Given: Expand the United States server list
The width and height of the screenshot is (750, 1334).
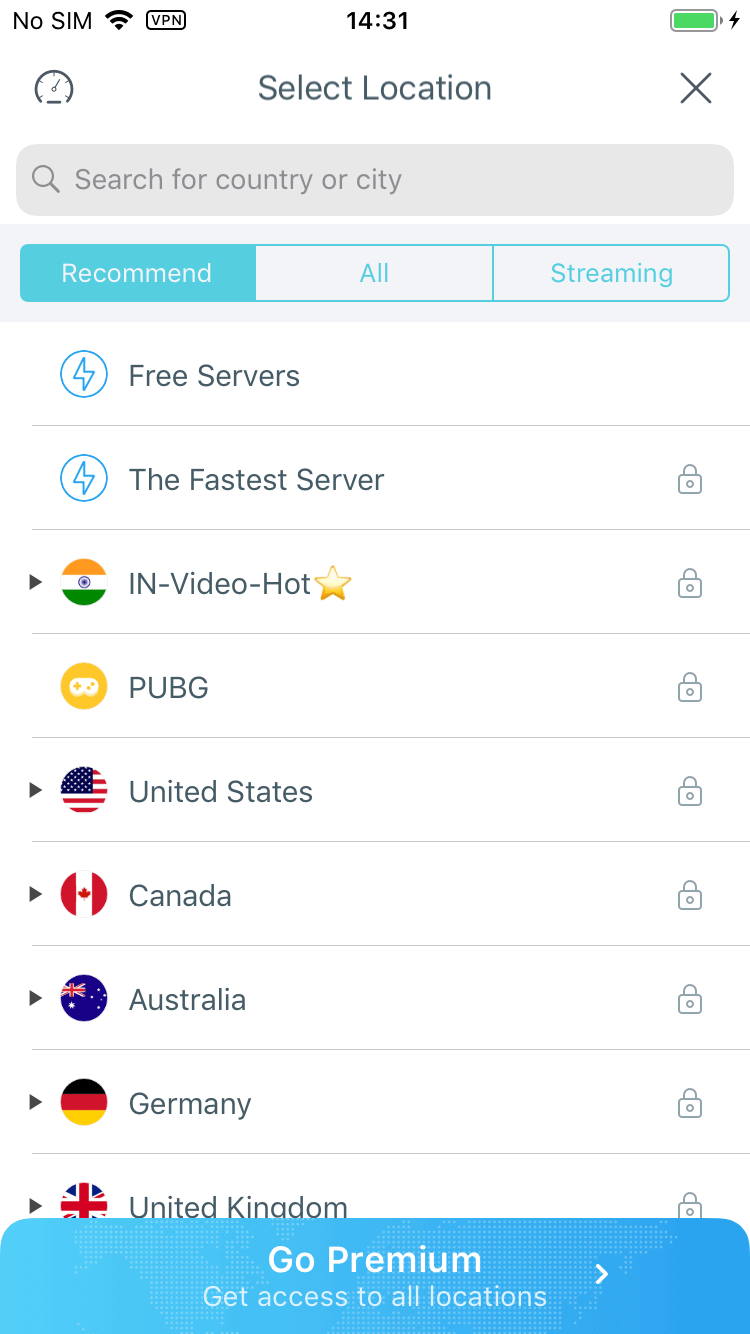Looking at the screenshot, I should click(36, 791).
